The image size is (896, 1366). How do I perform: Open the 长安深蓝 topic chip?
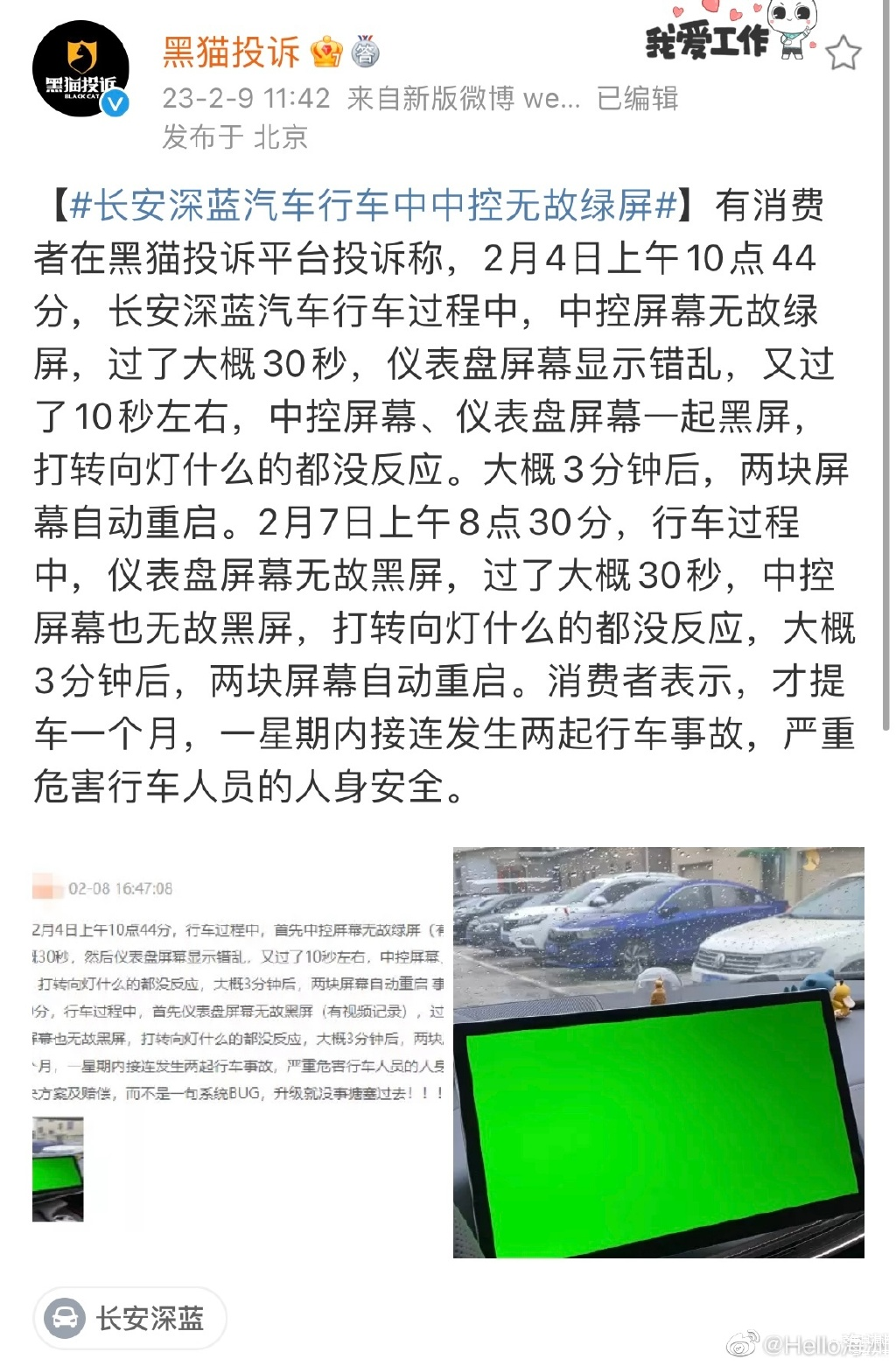[129, 1318]
